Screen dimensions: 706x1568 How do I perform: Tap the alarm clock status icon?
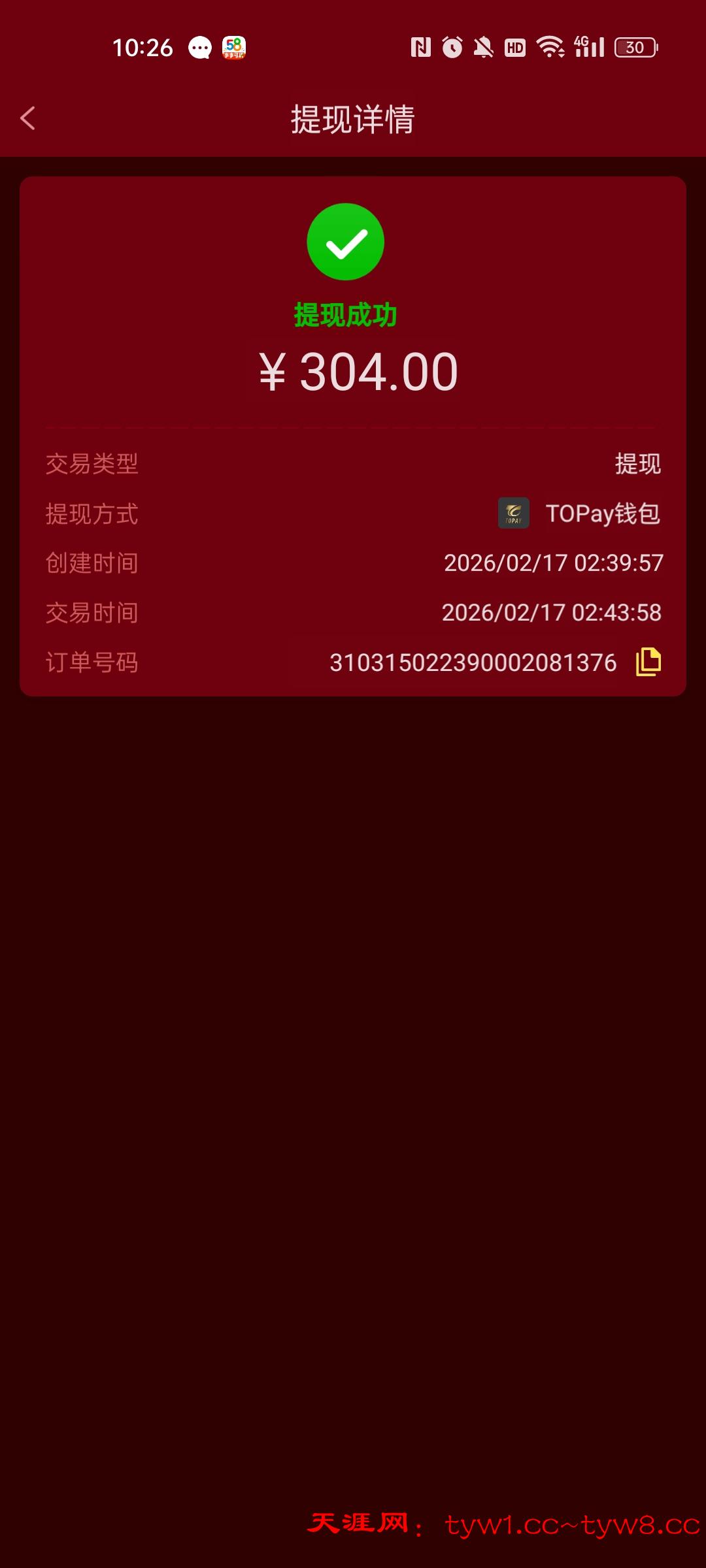coord(454,47)
